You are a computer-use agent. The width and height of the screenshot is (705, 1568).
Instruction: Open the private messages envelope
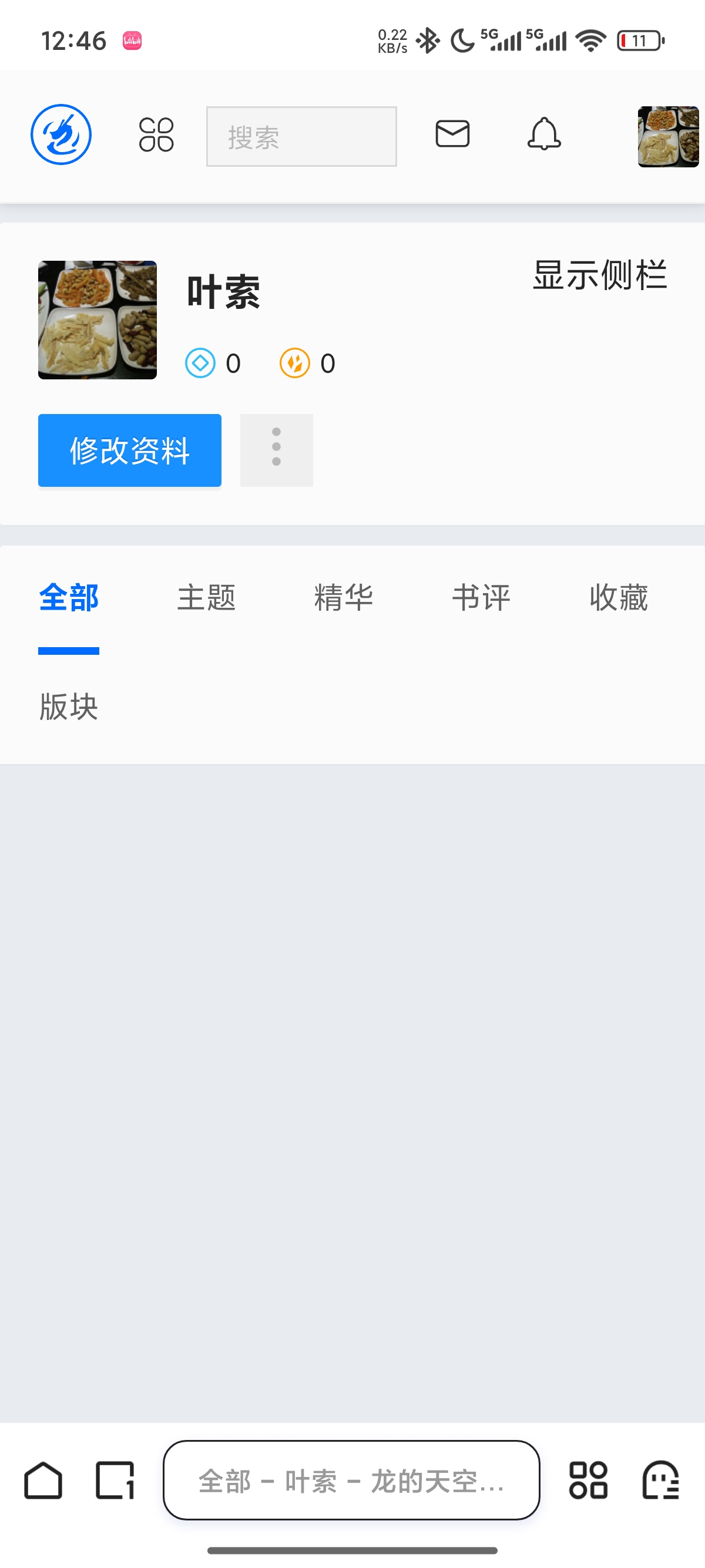[x=452, y=134]
